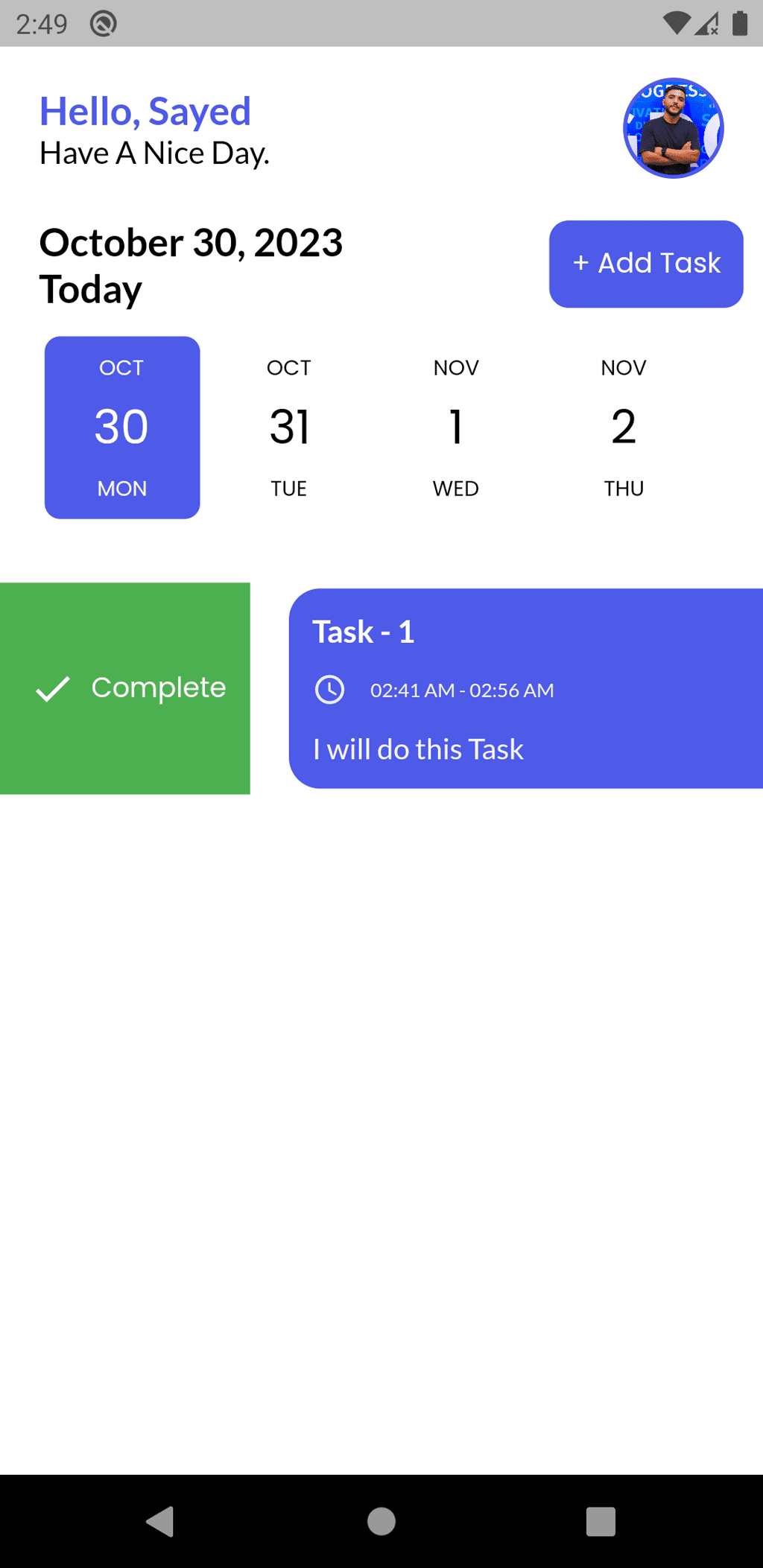Choose Thursday, November 2 date

click(x=624, y=428)
